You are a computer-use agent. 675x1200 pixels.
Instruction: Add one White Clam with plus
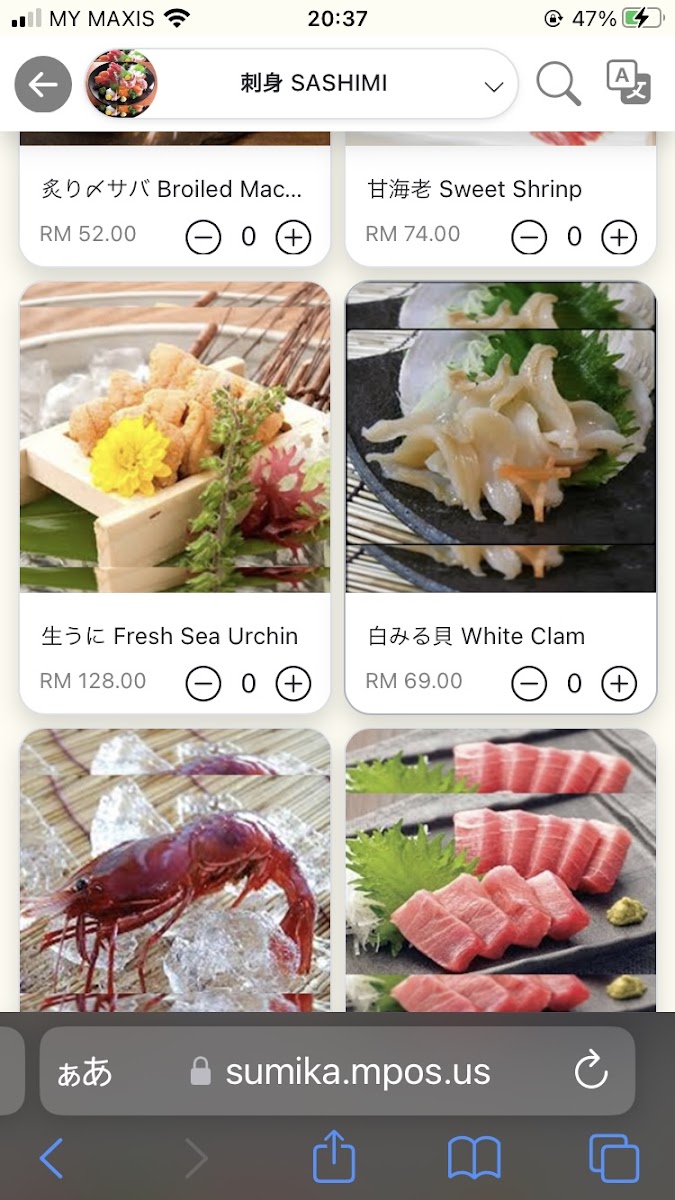pyautogui.click(x=619, y=684)
